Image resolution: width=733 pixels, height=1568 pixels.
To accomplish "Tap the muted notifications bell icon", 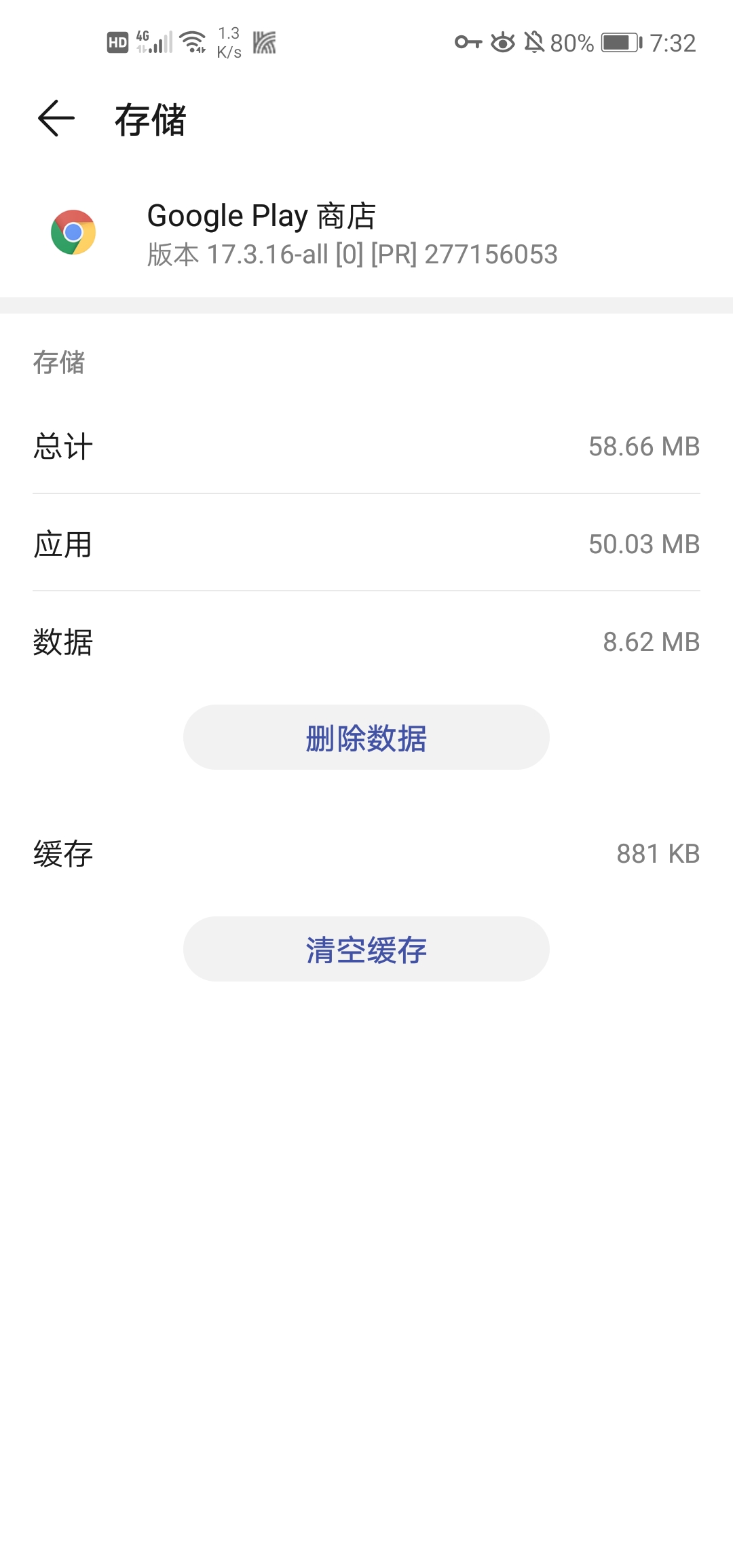I will point(535,42).
